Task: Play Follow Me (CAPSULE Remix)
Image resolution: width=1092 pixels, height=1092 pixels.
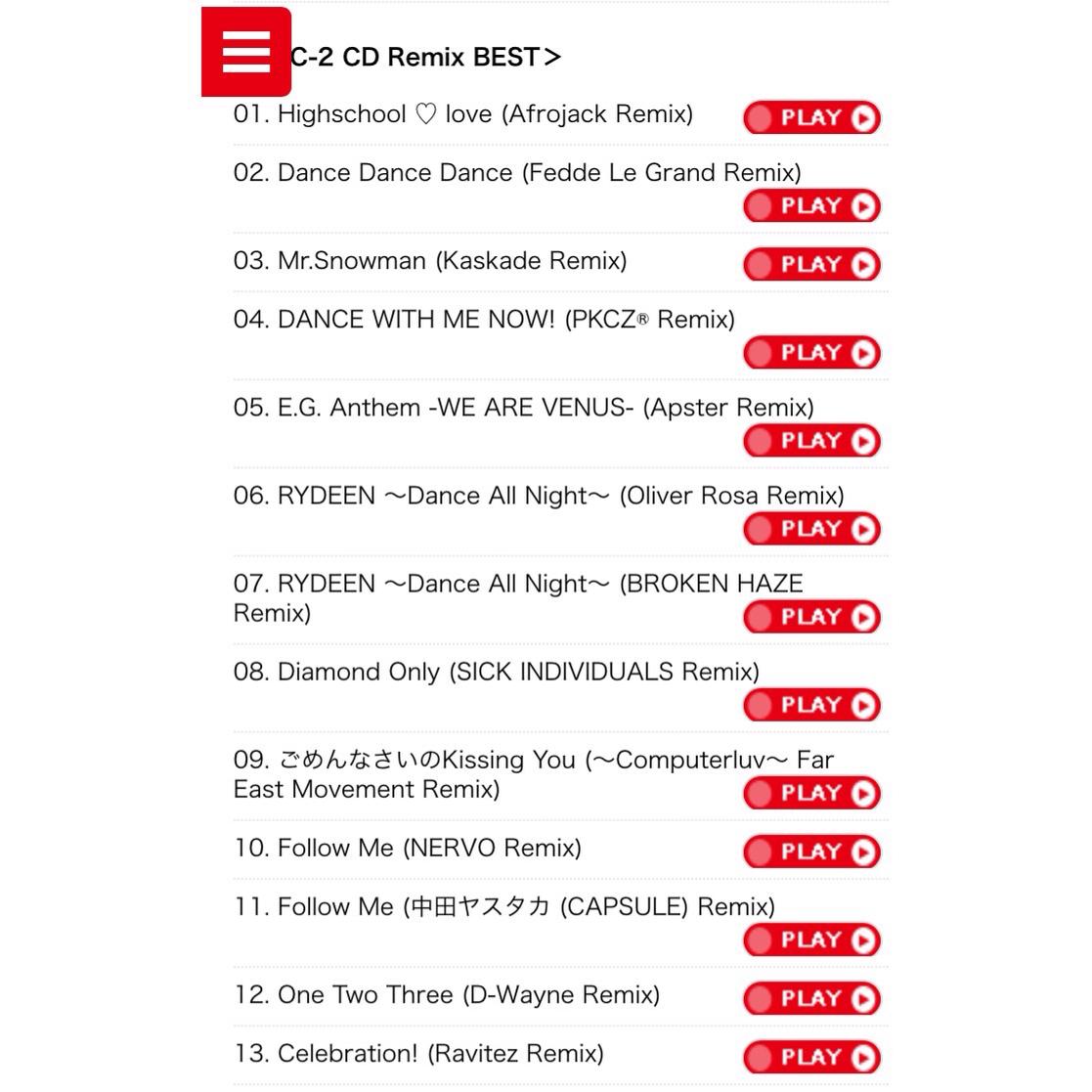Action: tap(811, 940)
